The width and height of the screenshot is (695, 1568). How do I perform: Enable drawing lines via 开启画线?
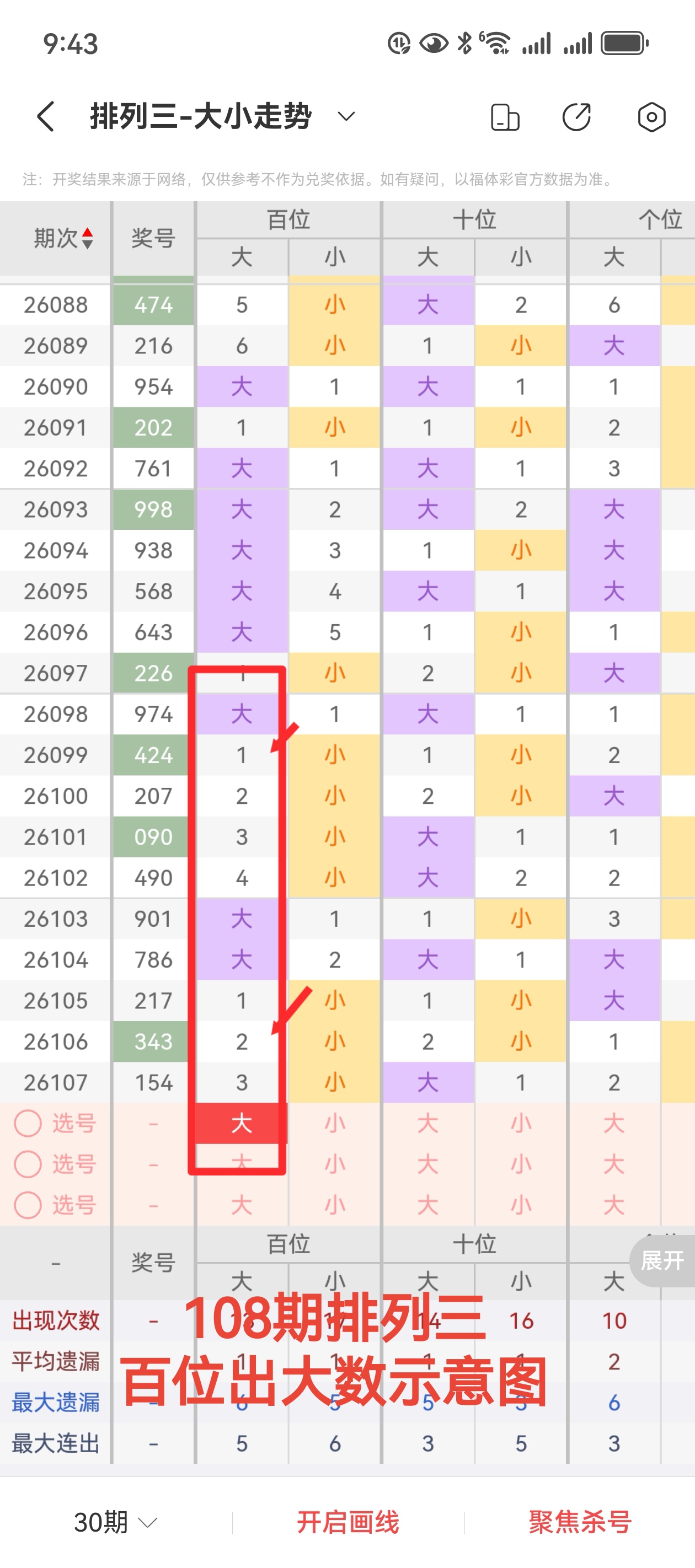click(x=348, y=1522)
